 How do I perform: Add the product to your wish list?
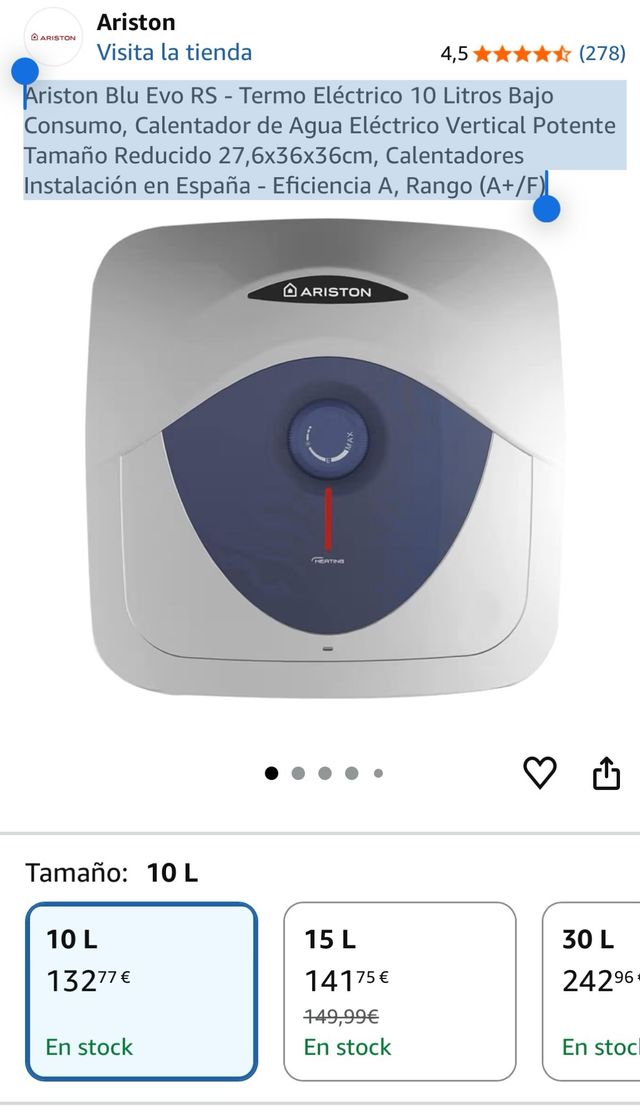click(540, 772)
